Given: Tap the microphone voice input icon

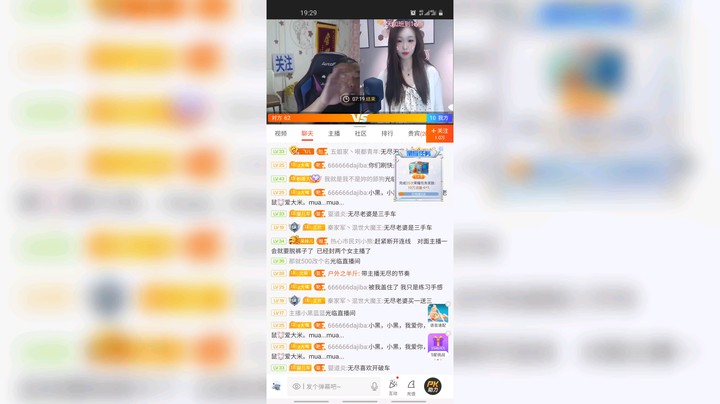Looking at the screenshot, I should tap(374, 386).
